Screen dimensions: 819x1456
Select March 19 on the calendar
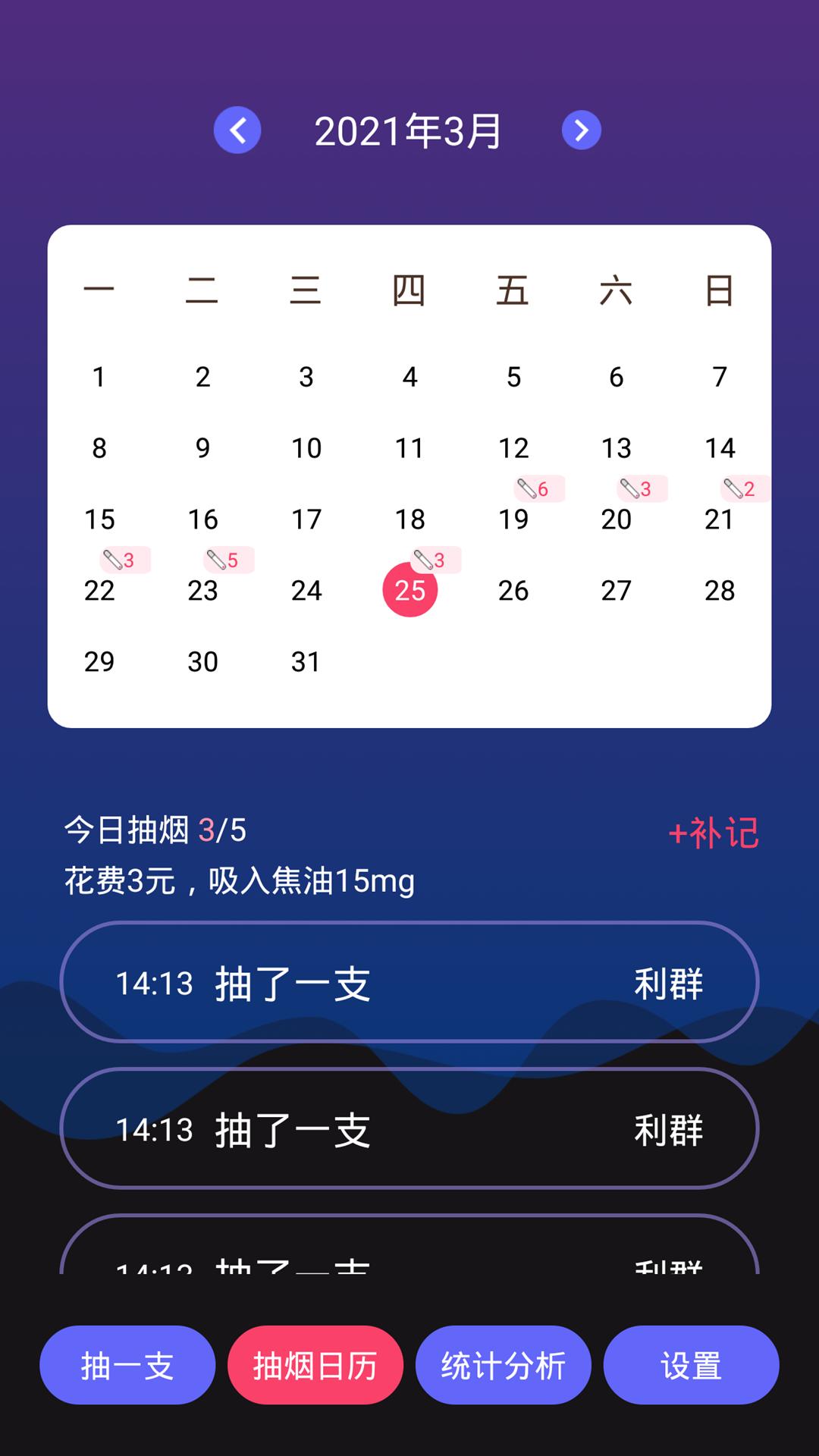(513, 519)
